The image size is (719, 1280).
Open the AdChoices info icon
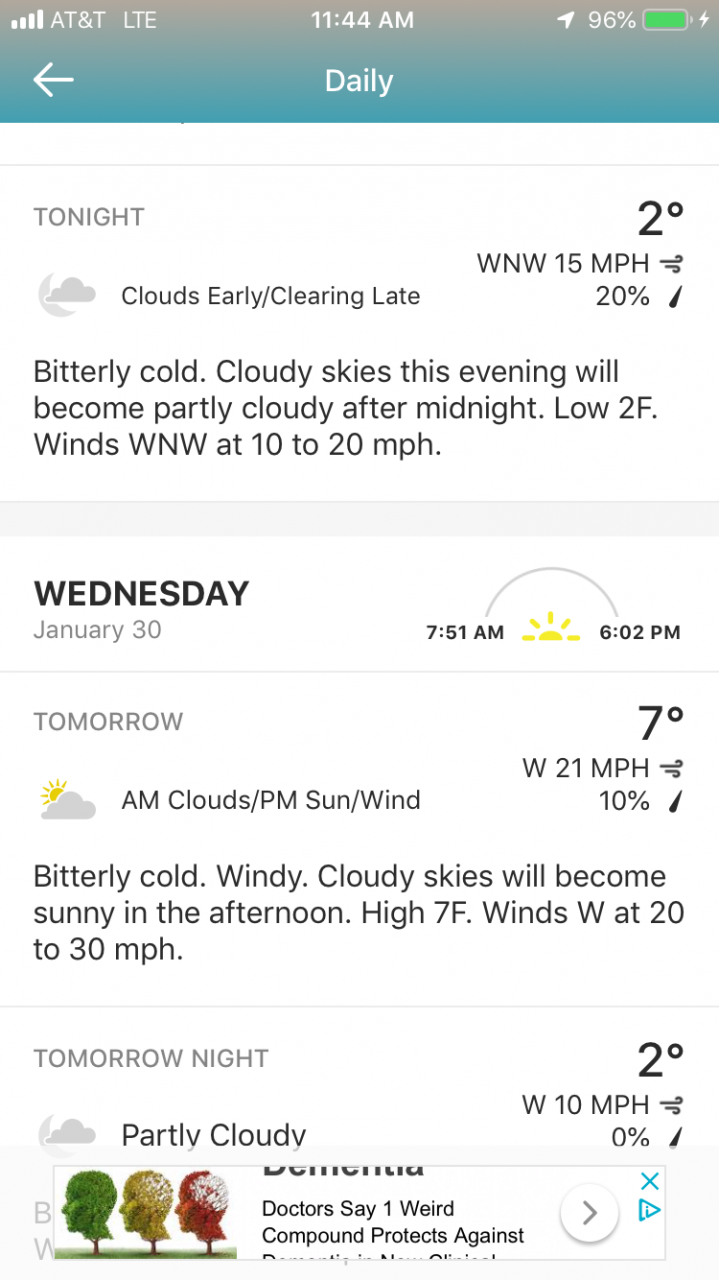tap(649, 1211)
